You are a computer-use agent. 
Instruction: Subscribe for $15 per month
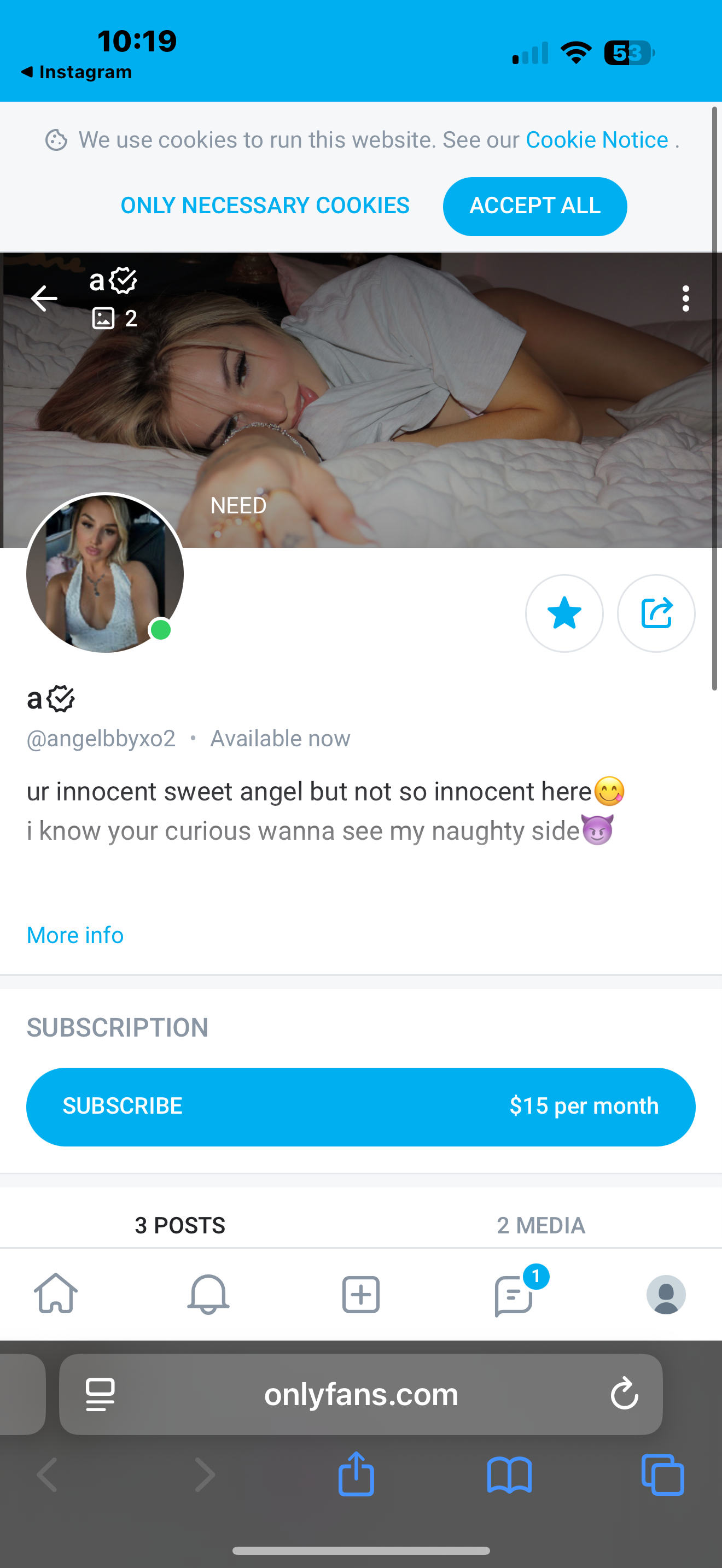point(360,1106)
